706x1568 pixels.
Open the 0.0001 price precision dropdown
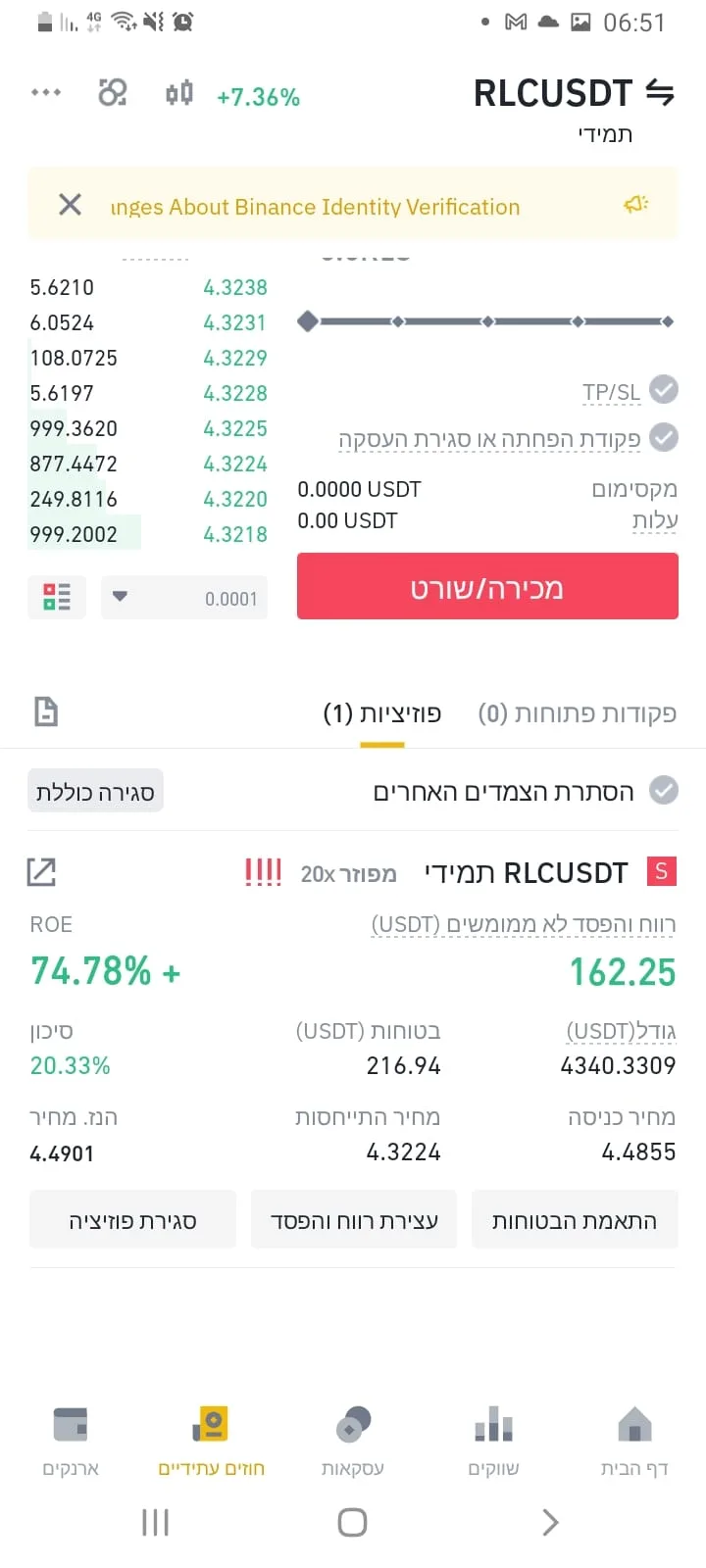tap(184, 598)
